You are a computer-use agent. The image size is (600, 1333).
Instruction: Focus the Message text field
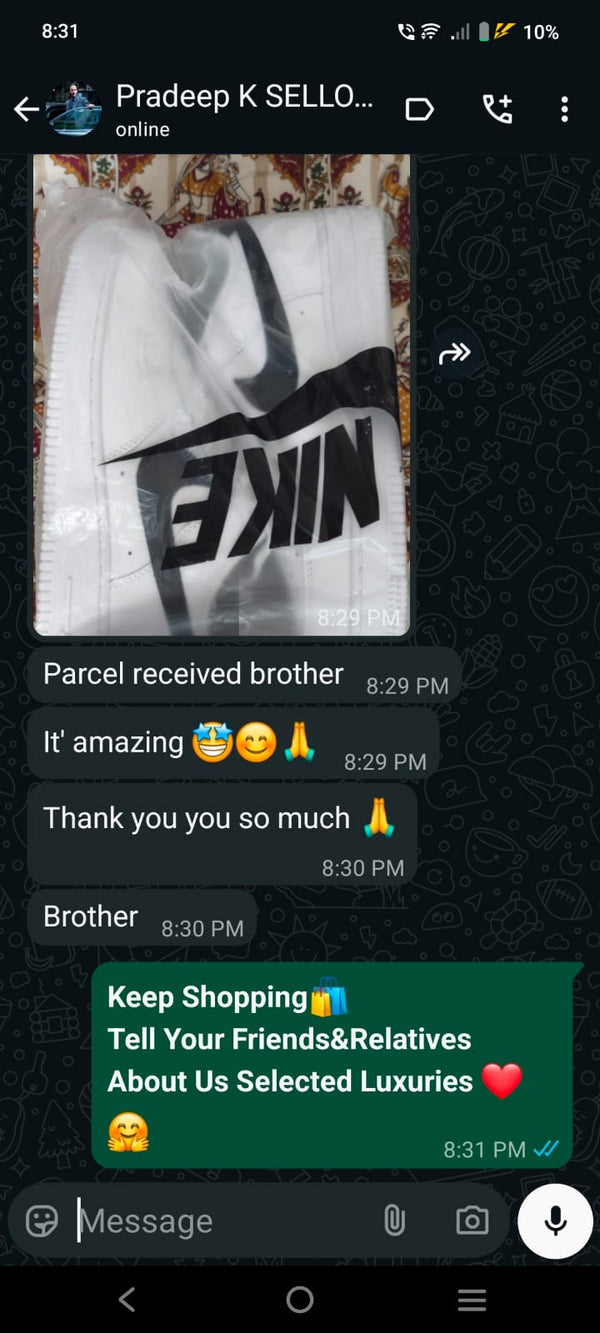(x=220, y=1221)
